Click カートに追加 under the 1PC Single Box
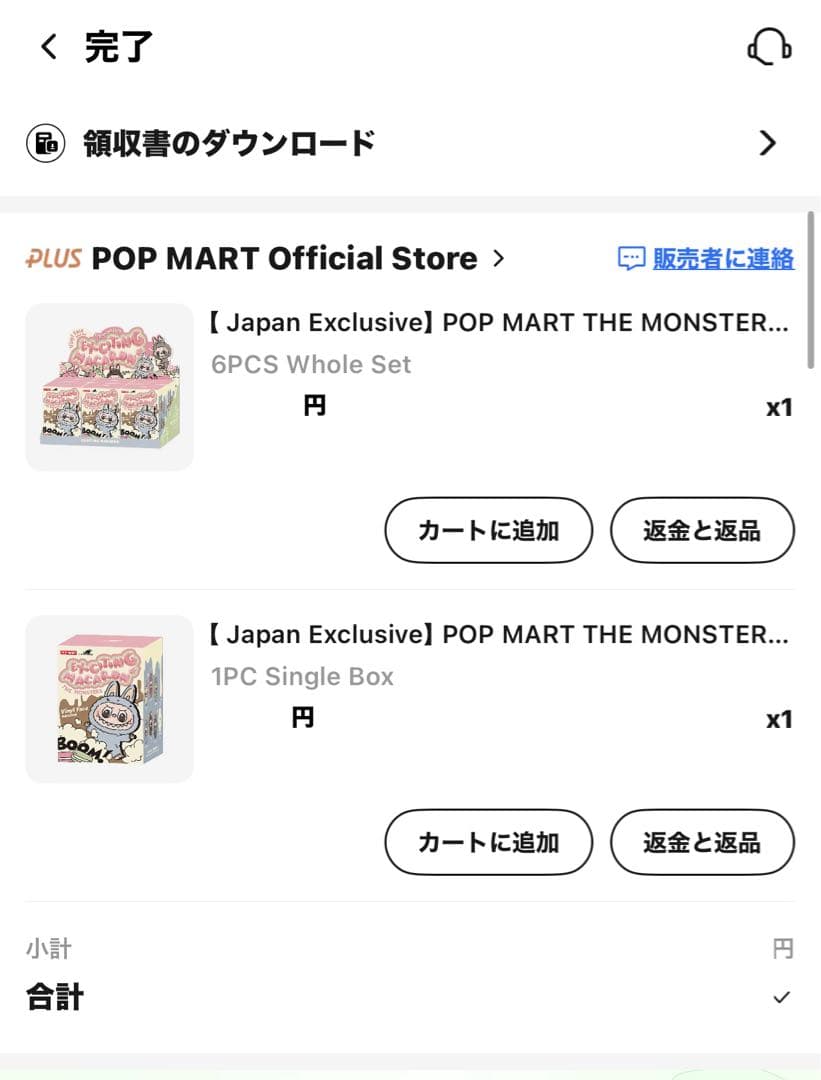Viewport: 821px width, 1080px height. point(488,842)
